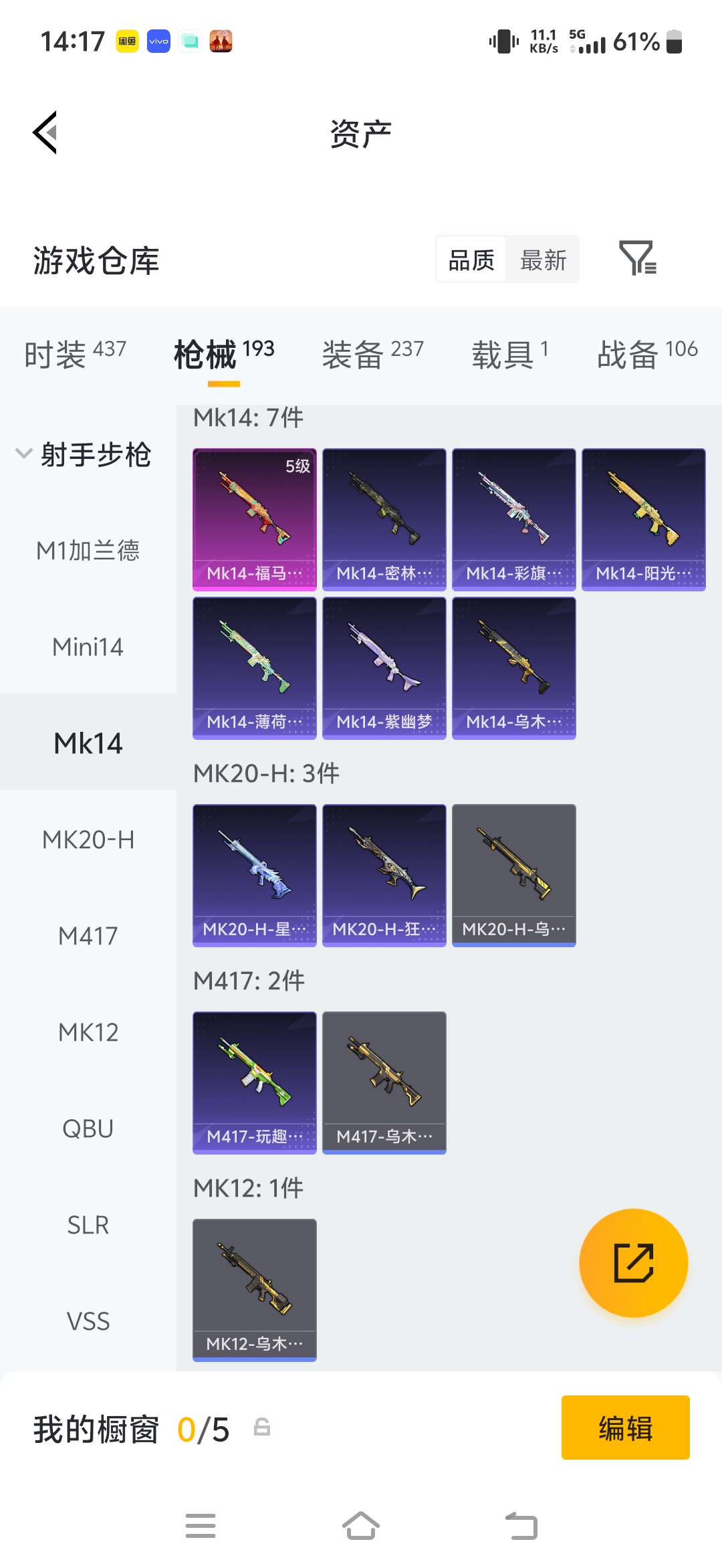Open the filter icon next to 最新
This screenshot has height=1568, width=722.
[x=638, y=258]
